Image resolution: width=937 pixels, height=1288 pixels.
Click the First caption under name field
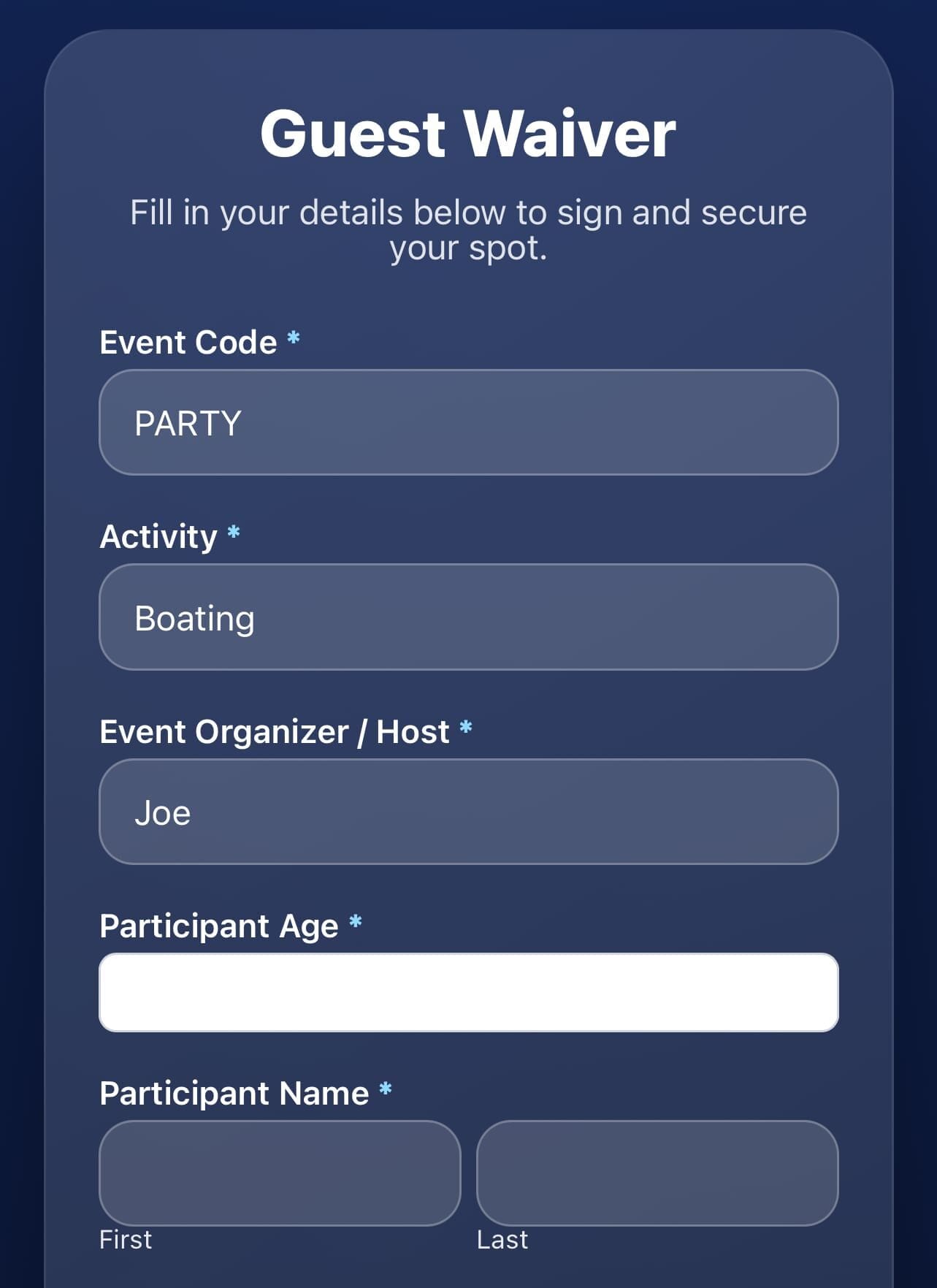tap(125, 1238)
